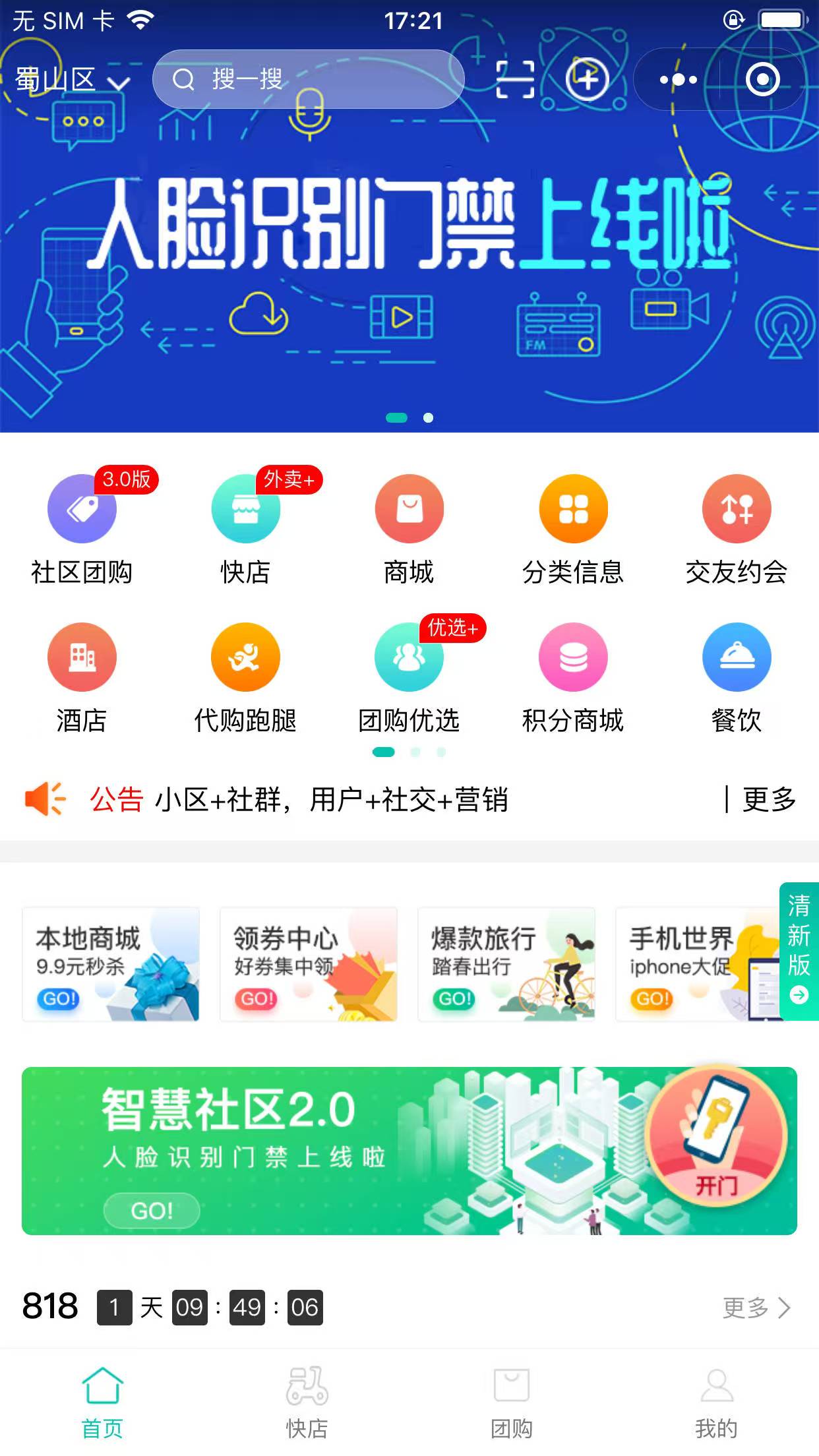Tap the 搜一搜 search box

click(x=308, y=80)
